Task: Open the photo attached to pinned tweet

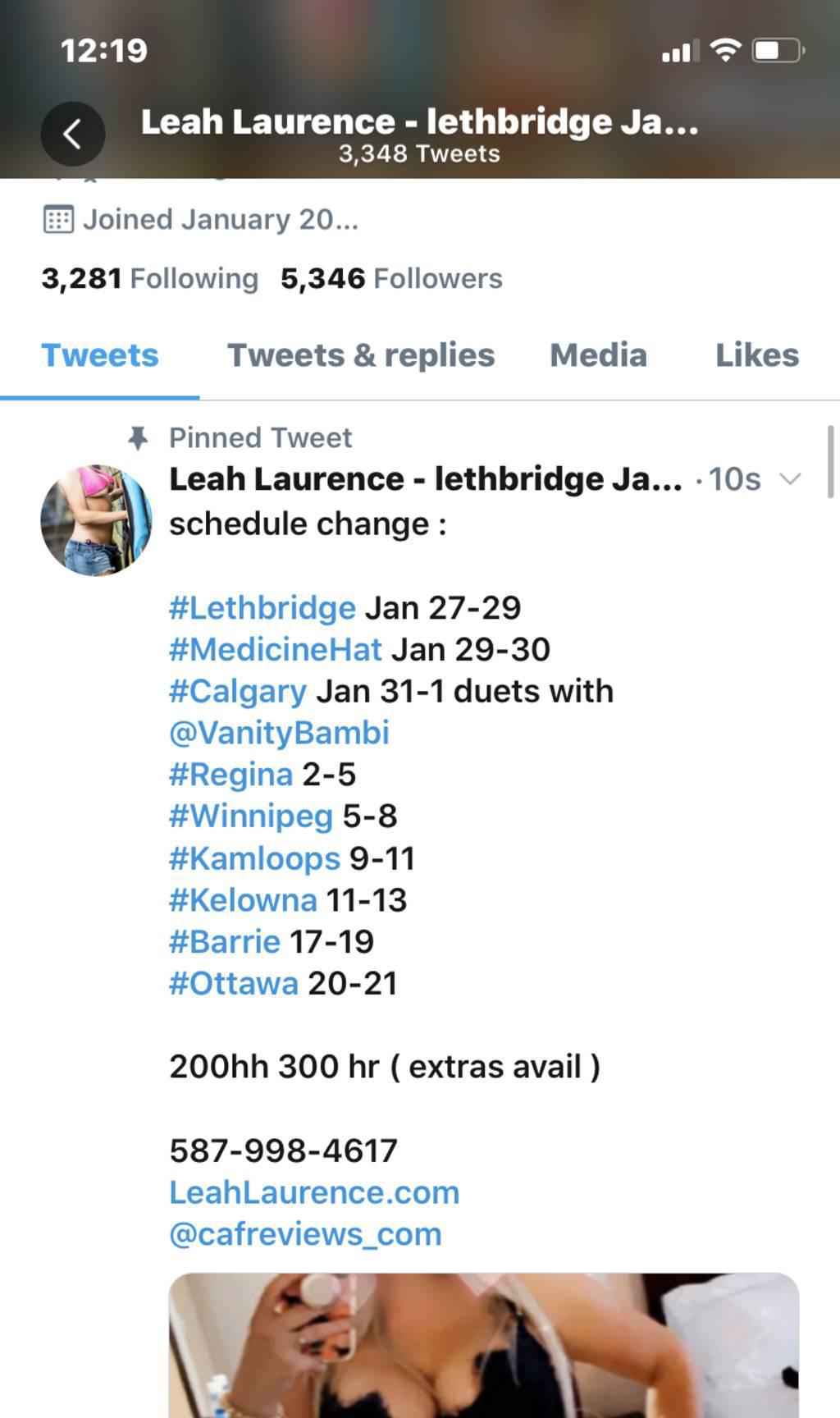Action: click(x=484, y=1345)
